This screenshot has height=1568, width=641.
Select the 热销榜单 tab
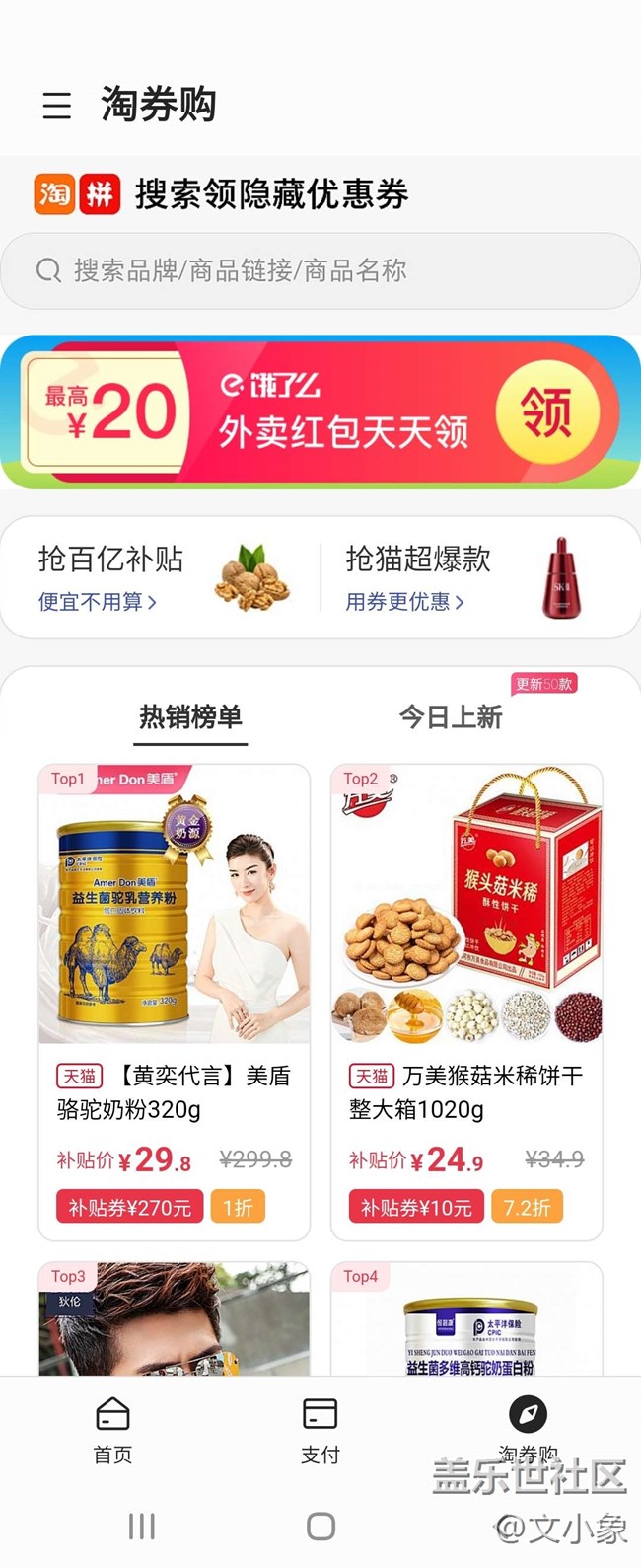(x=191, y=717)
